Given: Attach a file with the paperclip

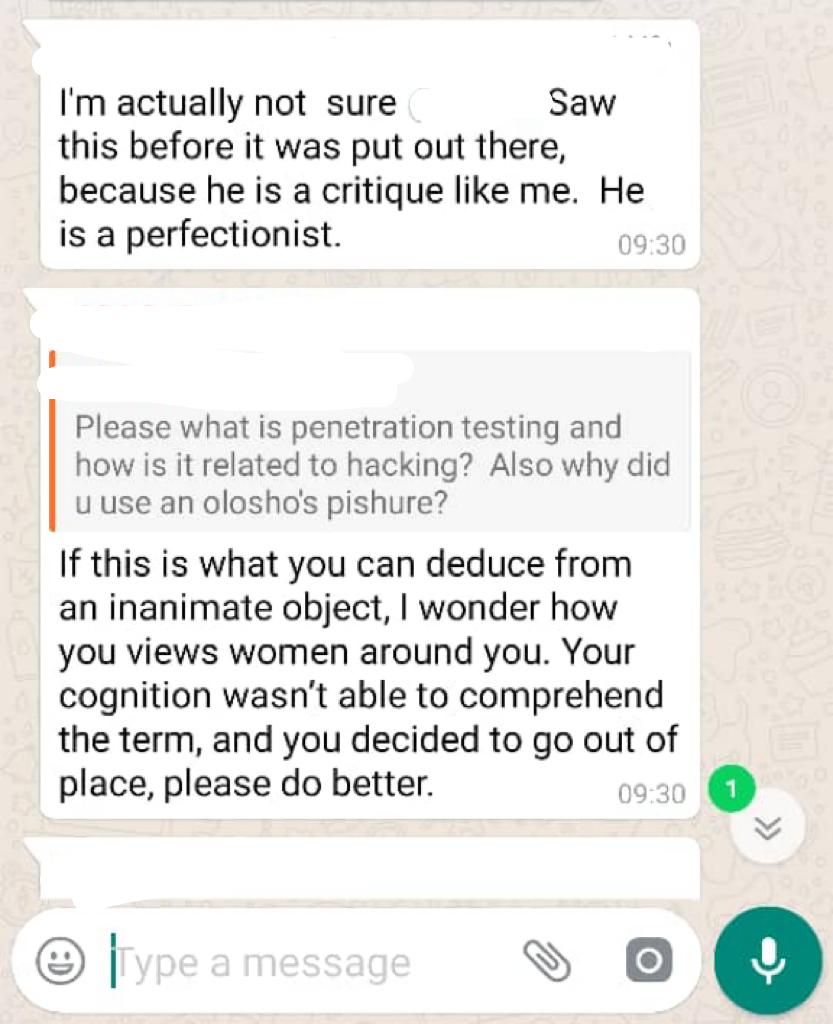Looking at the screenshot, I should [547, 962].
